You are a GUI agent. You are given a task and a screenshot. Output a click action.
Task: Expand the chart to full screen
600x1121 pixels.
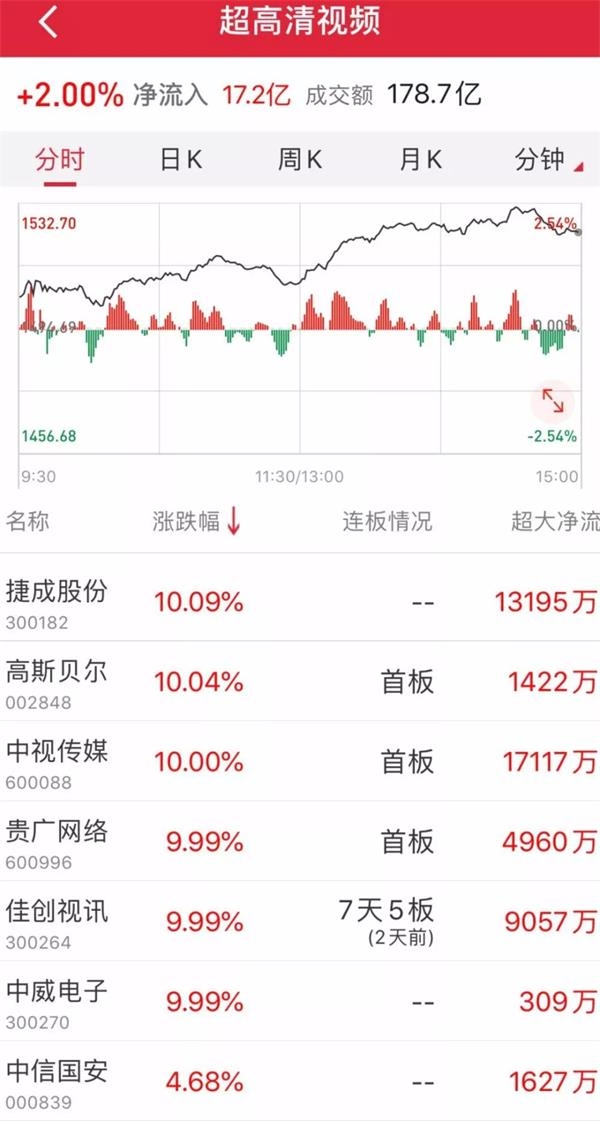(553, 401)
